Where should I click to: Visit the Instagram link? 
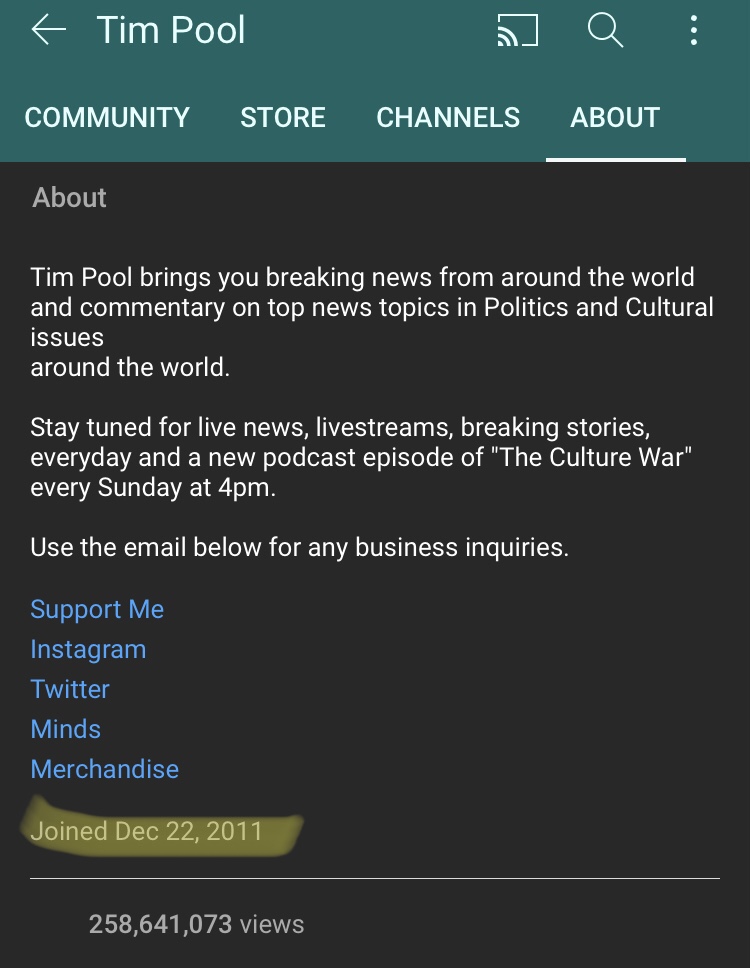[x=88, y=649]
